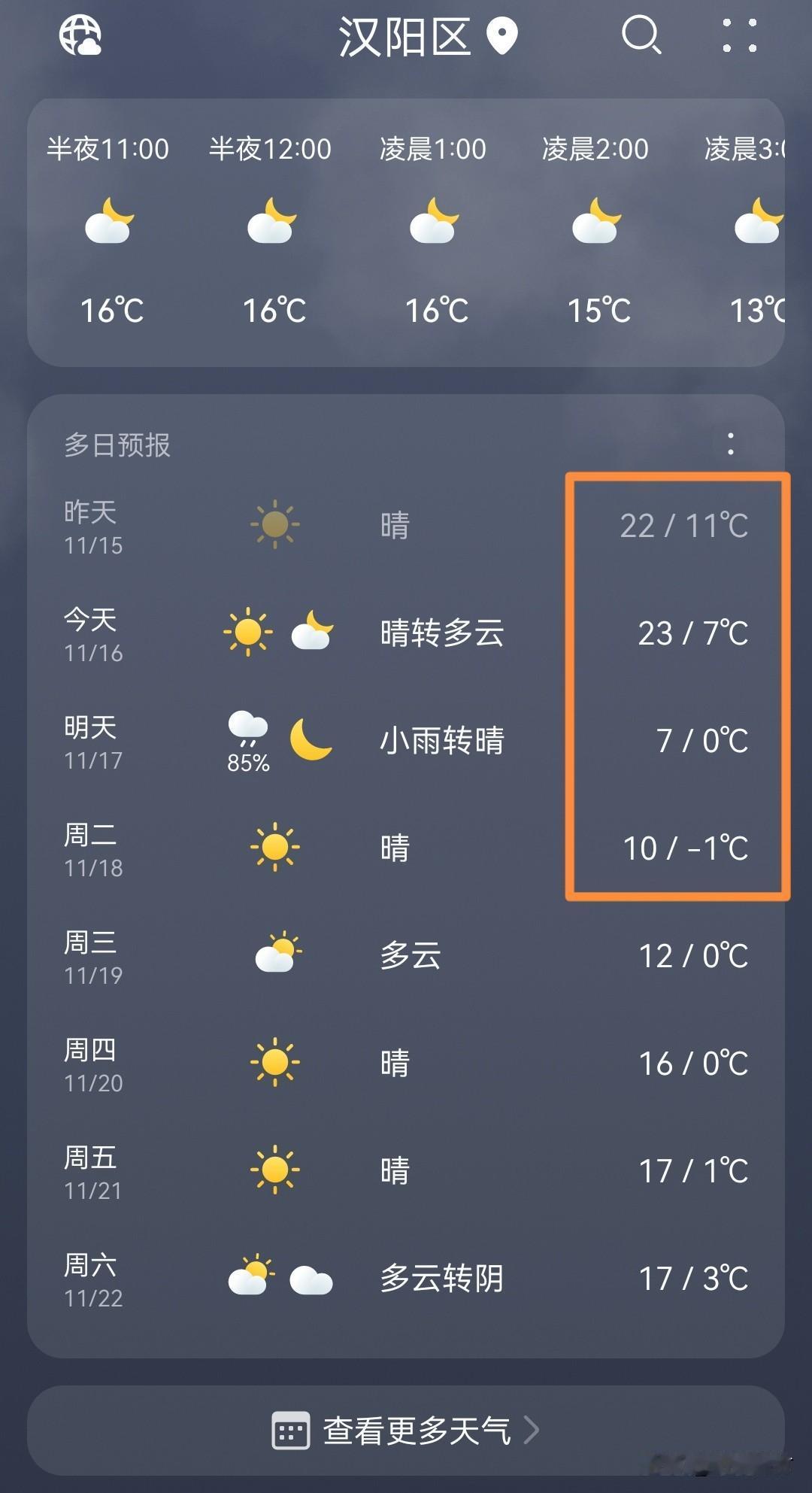Click the partly cloudy icon for 周三
The width and height of the screenshot is (812, 1493).
pyautogui.click(x=277, y=954)
